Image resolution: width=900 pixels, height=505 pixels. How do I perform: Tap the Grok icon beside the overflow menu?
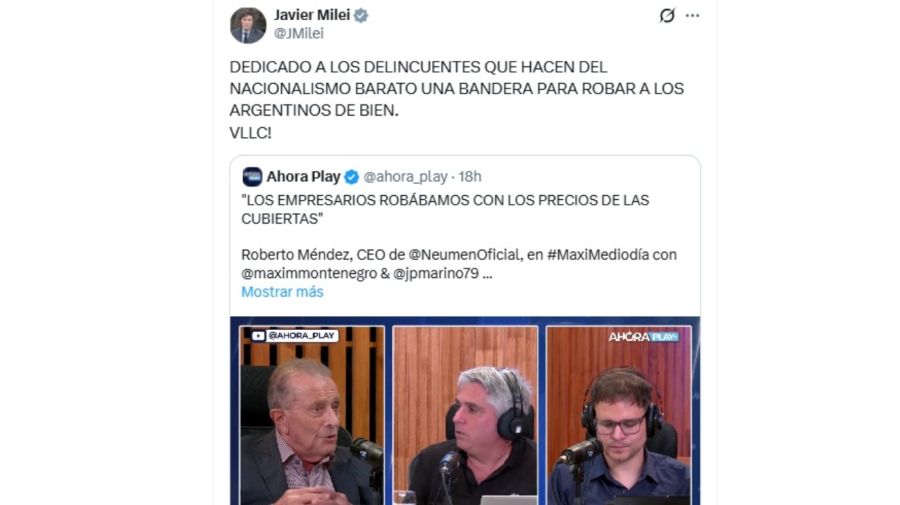(x=667, y=16)
